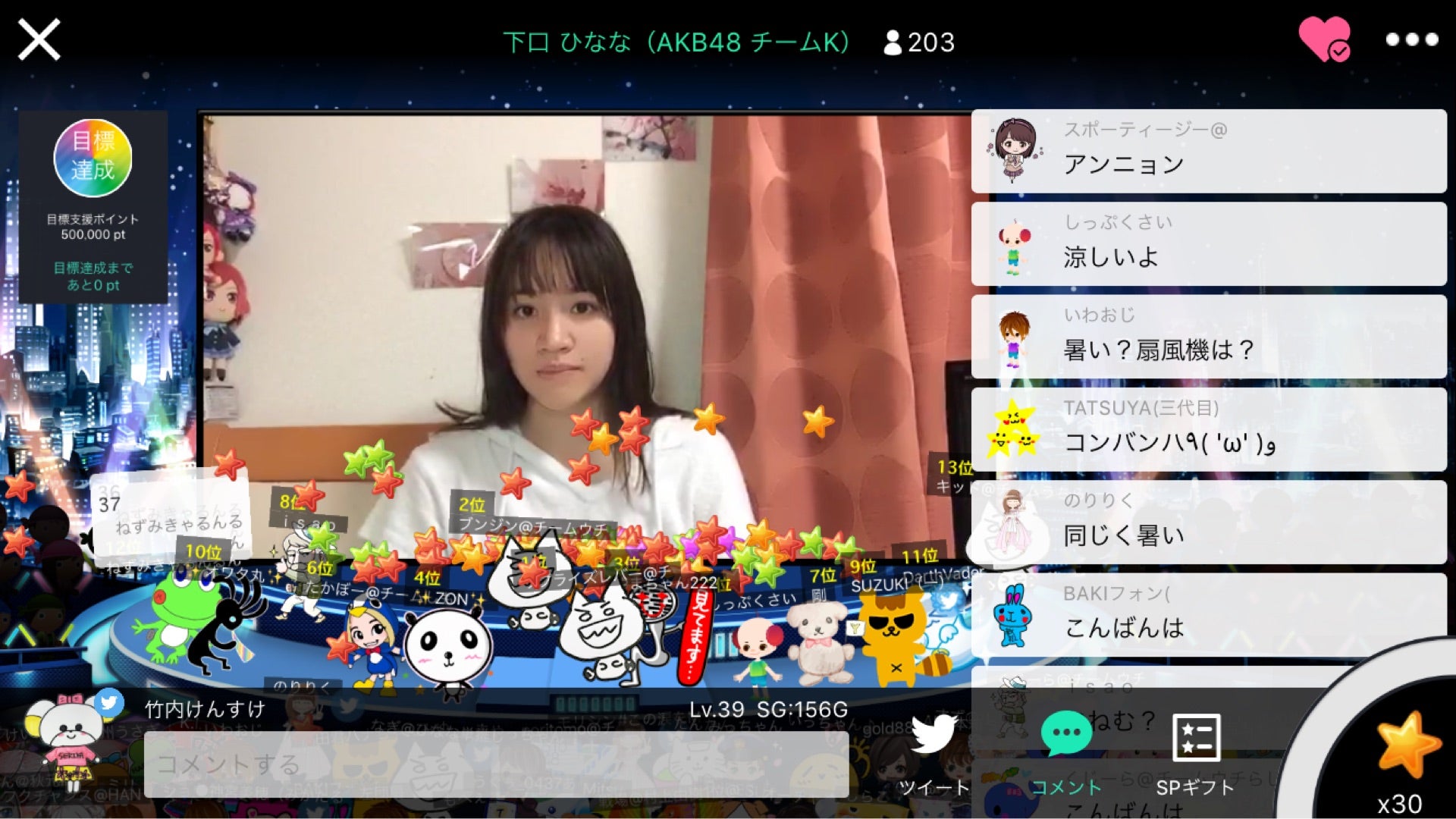This screenshot has width=1456, height=819.
Task: Open BAKIフォン's comment こんばんは
Action: pos(1209,614)
